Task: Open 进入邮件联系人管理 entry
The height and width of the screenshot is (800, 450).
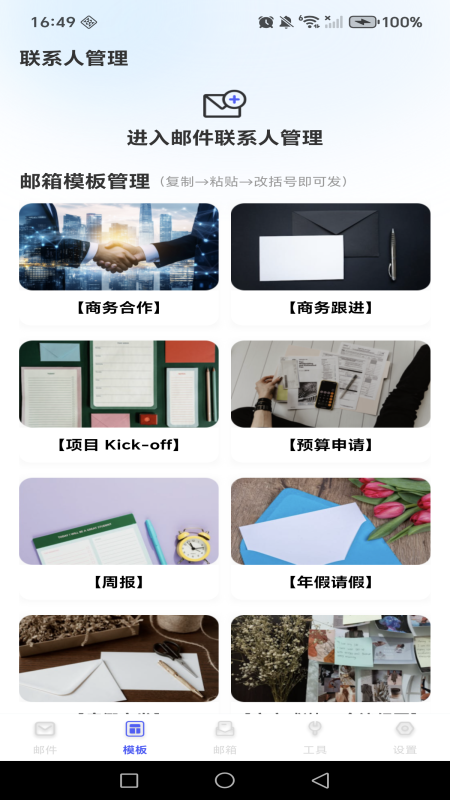Action: (224, 119)
